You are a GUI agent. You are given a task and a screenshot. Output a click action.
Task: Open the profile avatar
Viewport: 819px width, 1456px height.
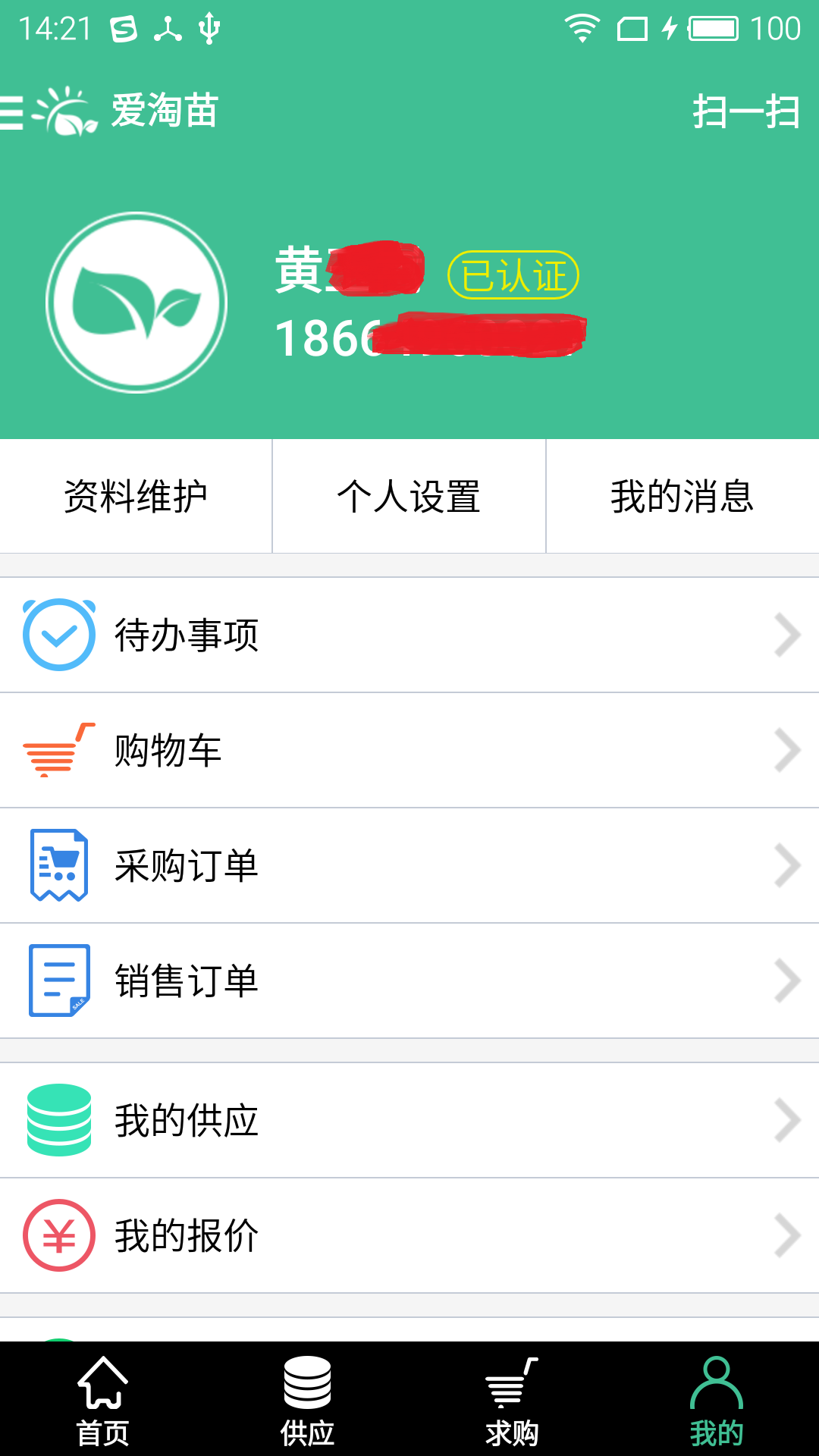click(136, 303)
